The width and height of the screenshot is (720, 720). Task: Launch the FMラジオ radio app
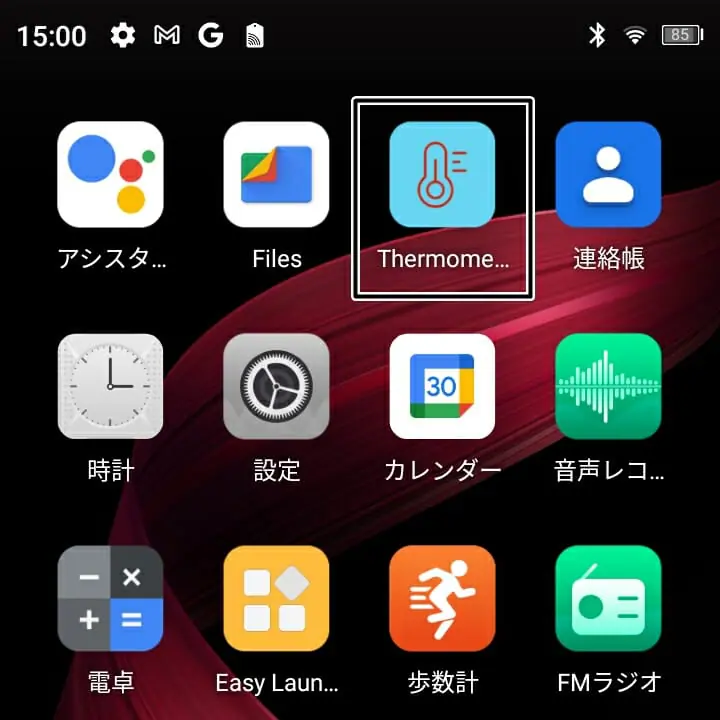point(608,599)
